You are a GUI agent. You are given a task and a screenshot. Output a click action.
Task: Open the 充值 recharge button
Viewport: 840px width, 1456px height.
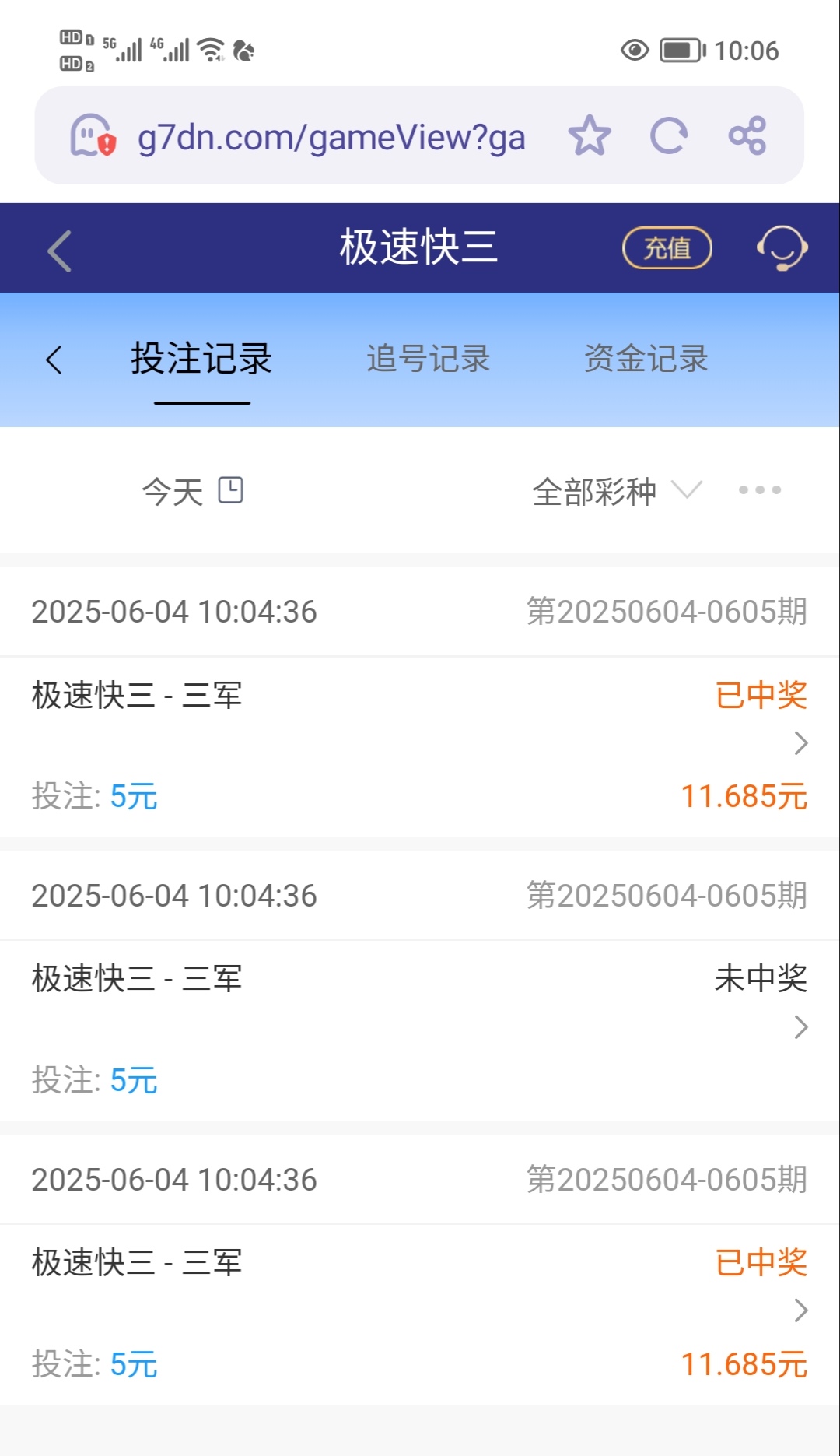pyautogui.click(x=667, y=248)
